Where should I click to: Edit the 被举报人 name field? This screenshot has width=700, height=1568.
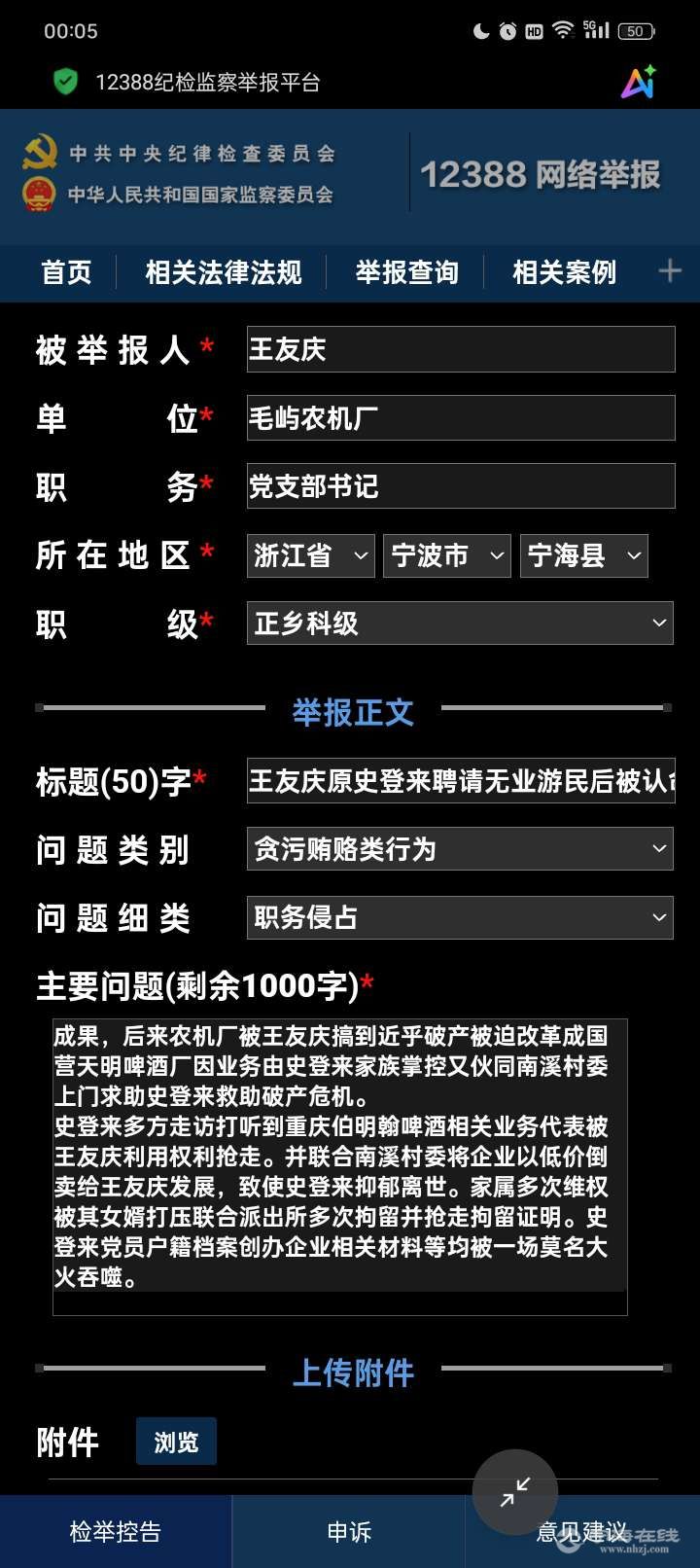460,349
